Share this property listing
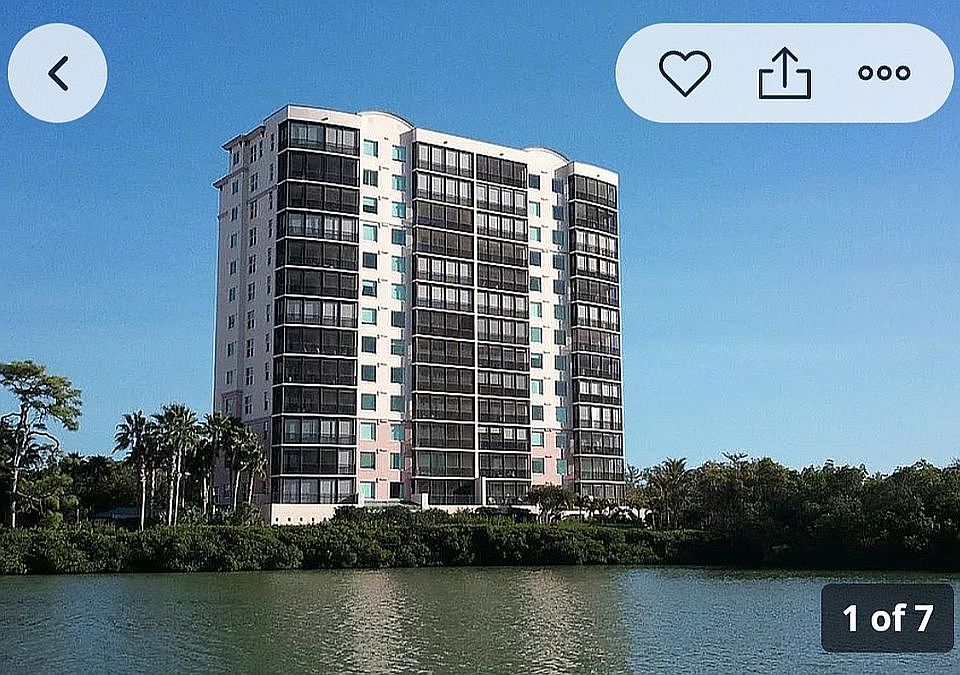Viewport: 960px width, 675px height. (x=784, y=73)
